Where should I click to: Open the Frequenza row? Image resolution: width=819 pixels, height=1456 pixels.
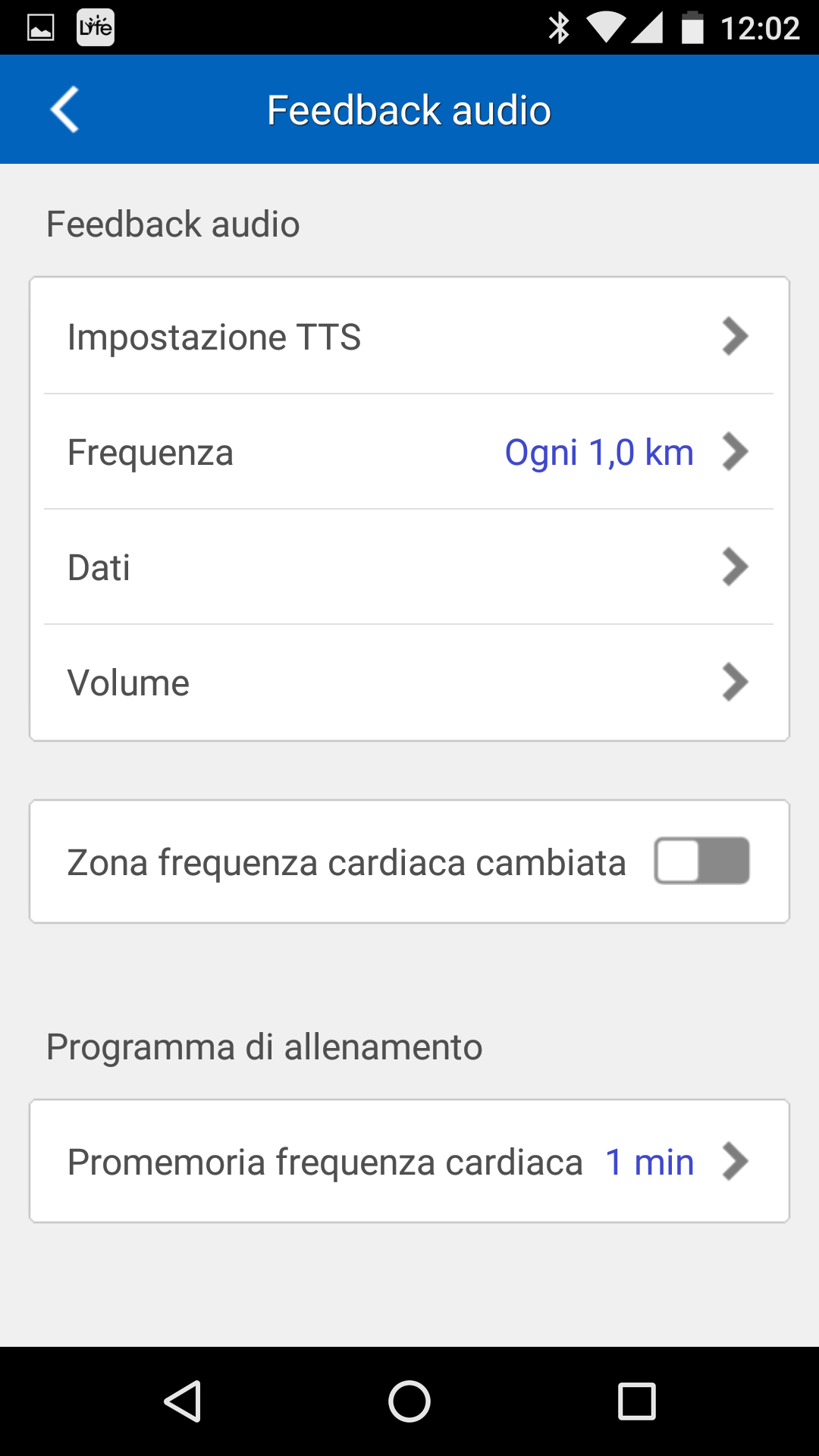pos(409,452)
